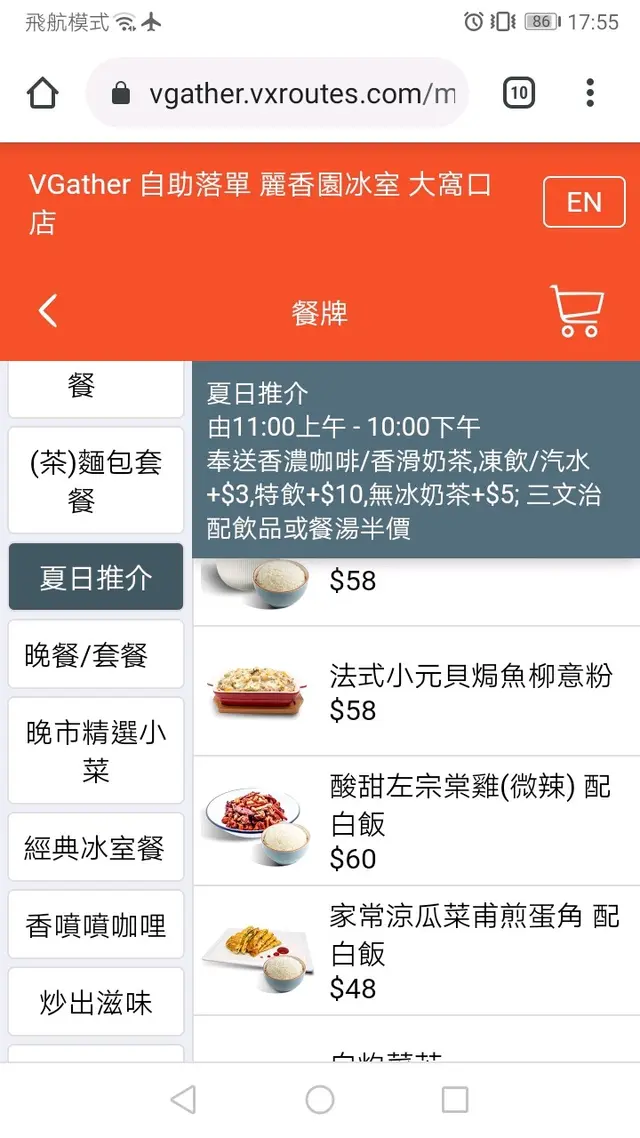Switch to the 經典冰室餐 category
This screenshot has height=1138, width=640.
tap(96, 848)
